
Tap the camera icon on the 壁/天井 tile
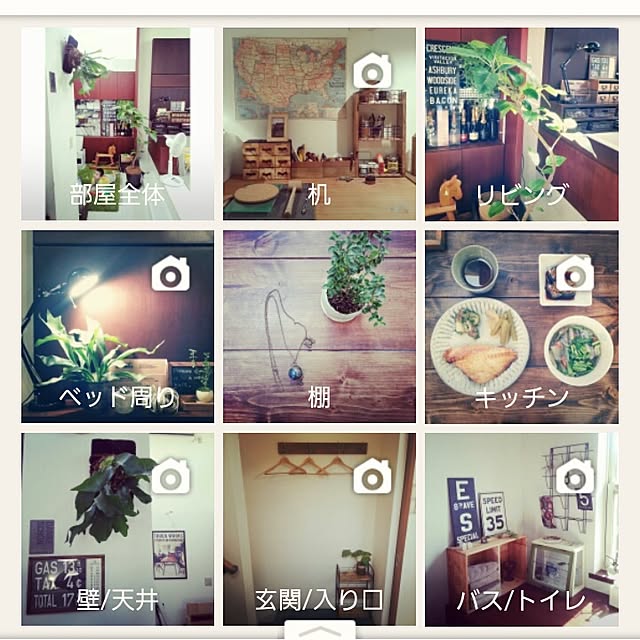click(x=171, y=476)
